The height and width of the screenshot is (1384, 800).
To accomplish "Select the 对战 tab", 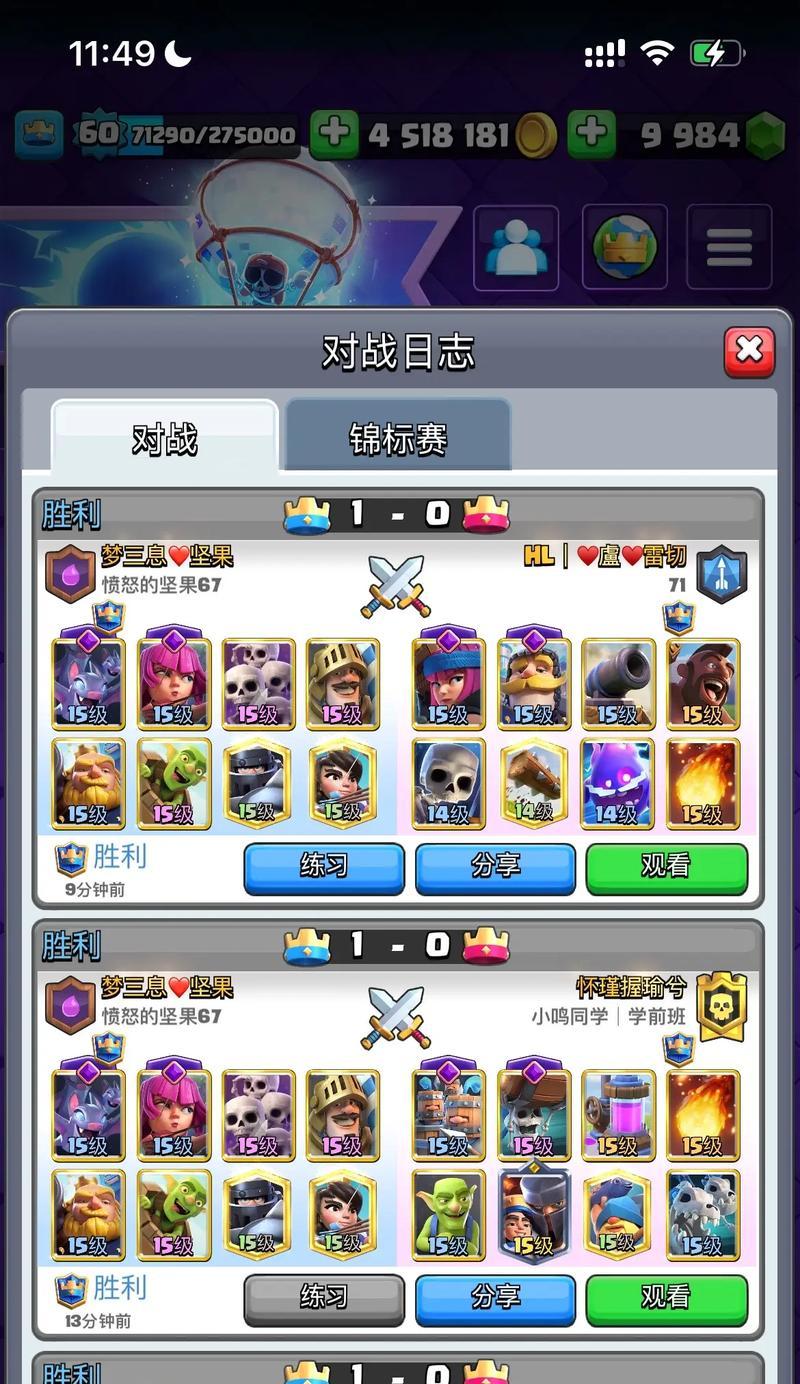I will click(165, 438).
